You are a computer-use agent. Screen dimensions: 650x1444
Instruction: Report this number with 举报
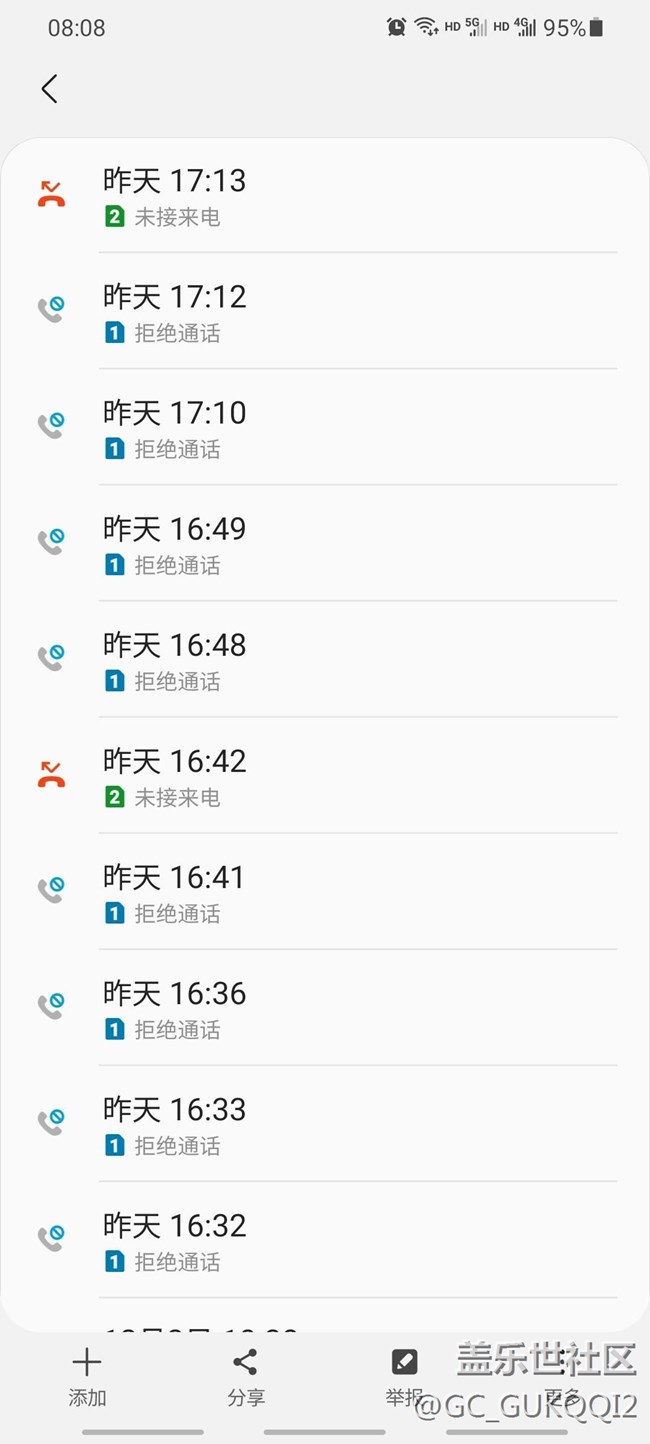tap(404, 1376)
